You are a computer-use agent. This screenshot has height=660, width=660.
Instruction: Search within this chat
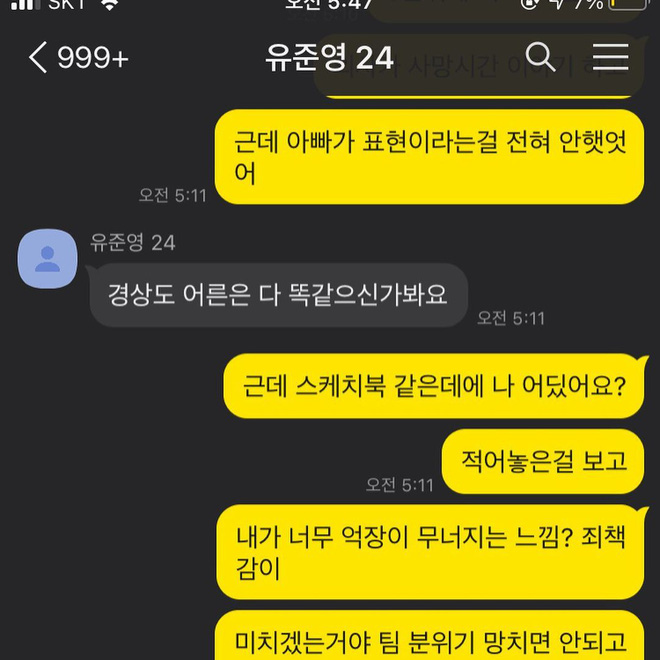540,57
